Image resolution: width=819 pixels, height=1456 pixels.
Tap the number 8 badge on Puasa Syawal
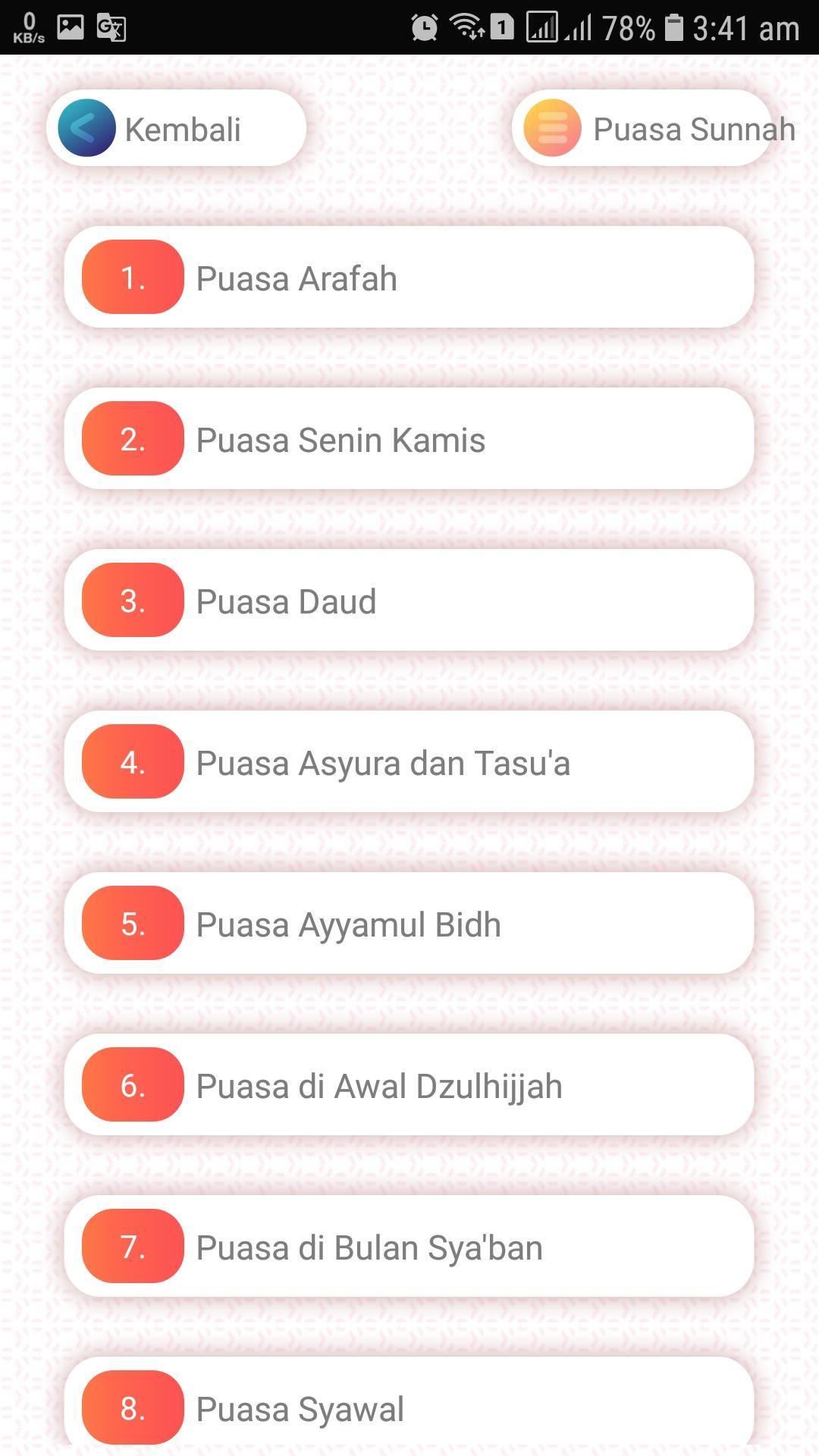click(133, 1408)
